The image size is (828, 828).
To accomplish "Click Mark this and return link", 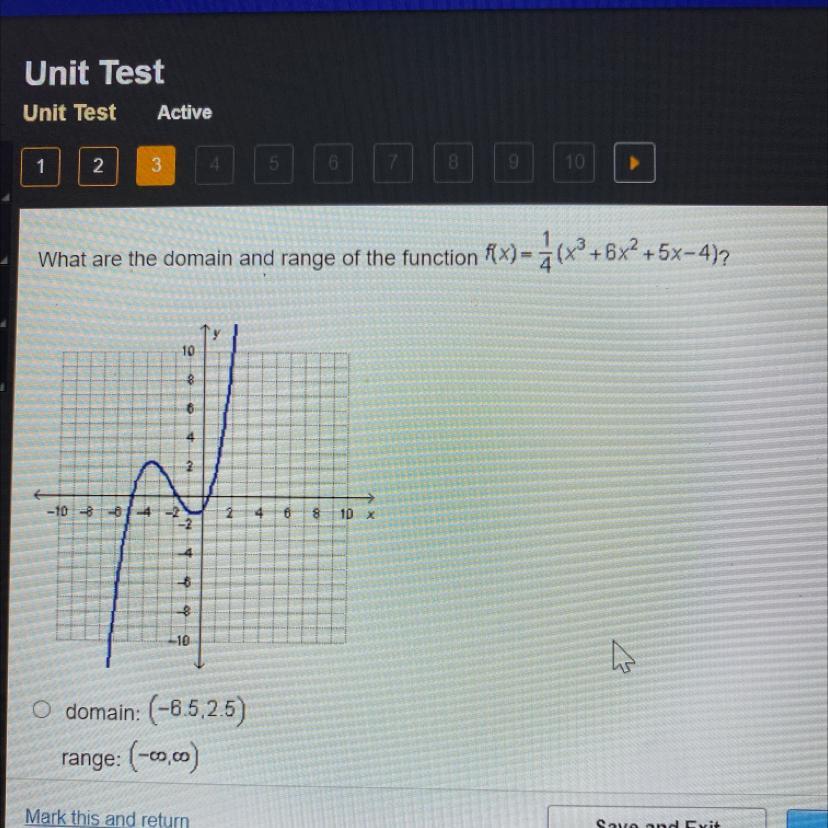I will click(106, 817).
